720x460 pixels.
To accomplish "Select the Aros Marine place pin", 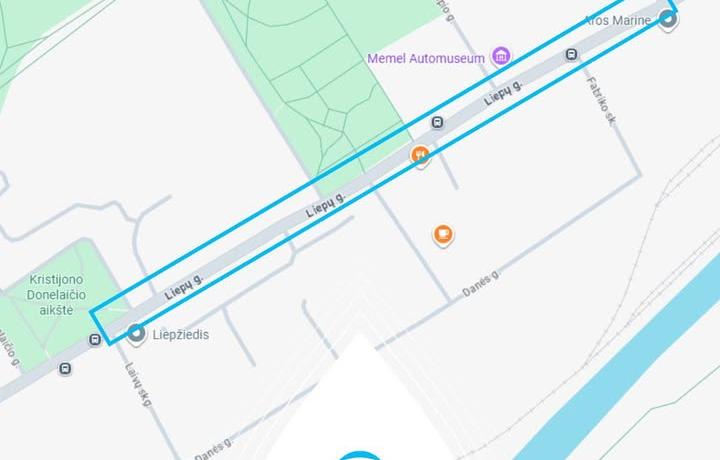I will [668, 18].
